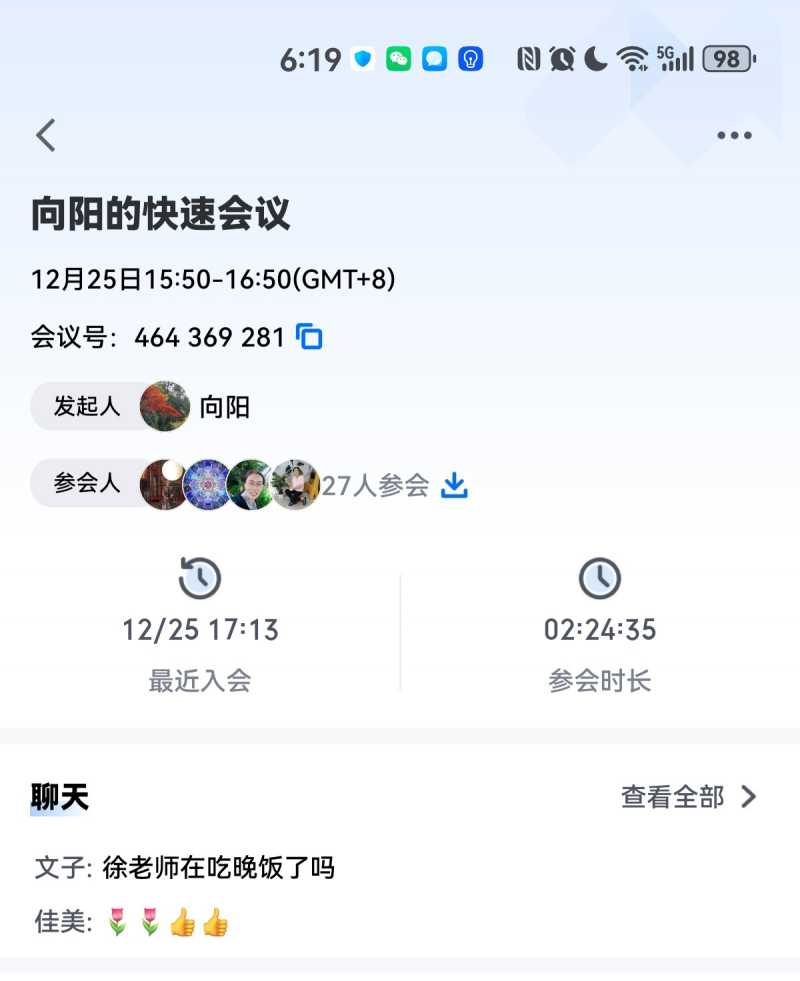The image size is (800, 981).
Task: Tap the NFC status bar icon
Action: click(x=529, y=61)
